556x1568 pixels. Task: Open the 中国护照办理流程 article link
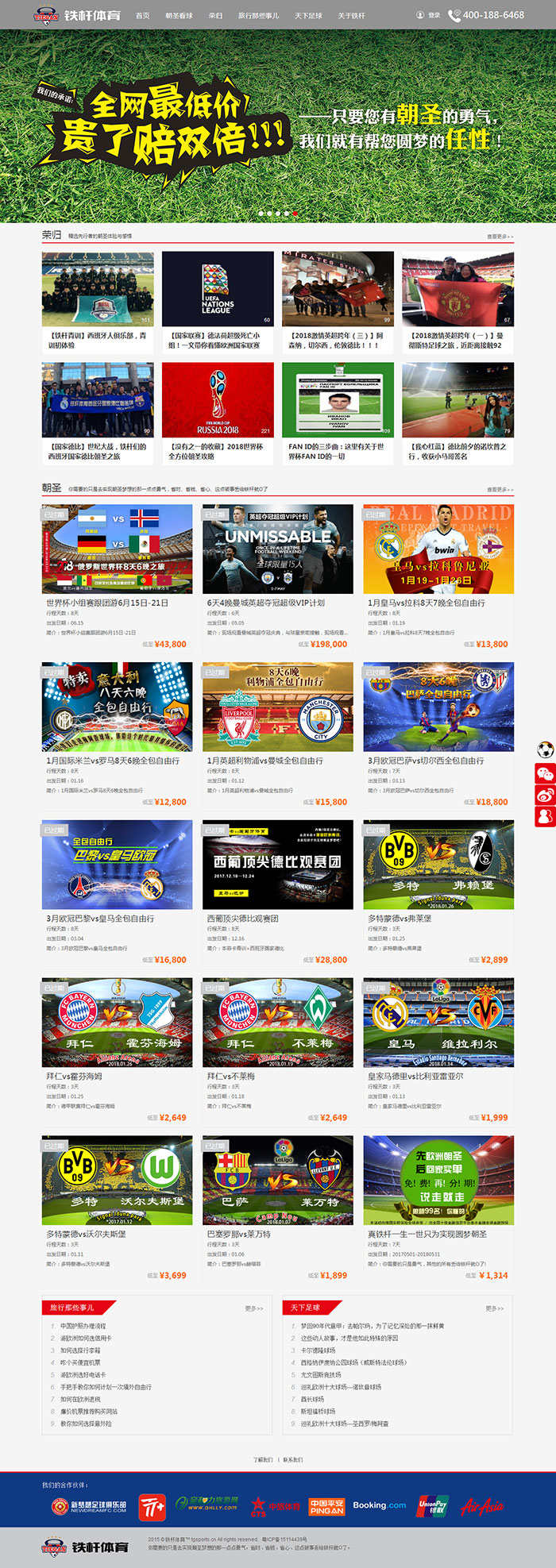click(x=83, y=1326)
